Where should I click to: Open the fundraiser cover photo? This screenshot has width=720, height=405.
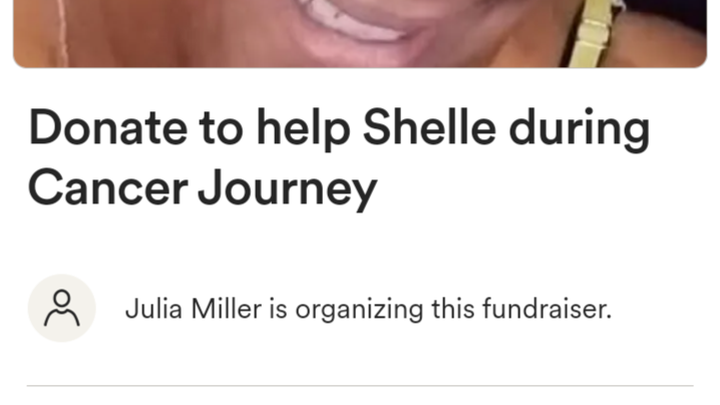360,32
